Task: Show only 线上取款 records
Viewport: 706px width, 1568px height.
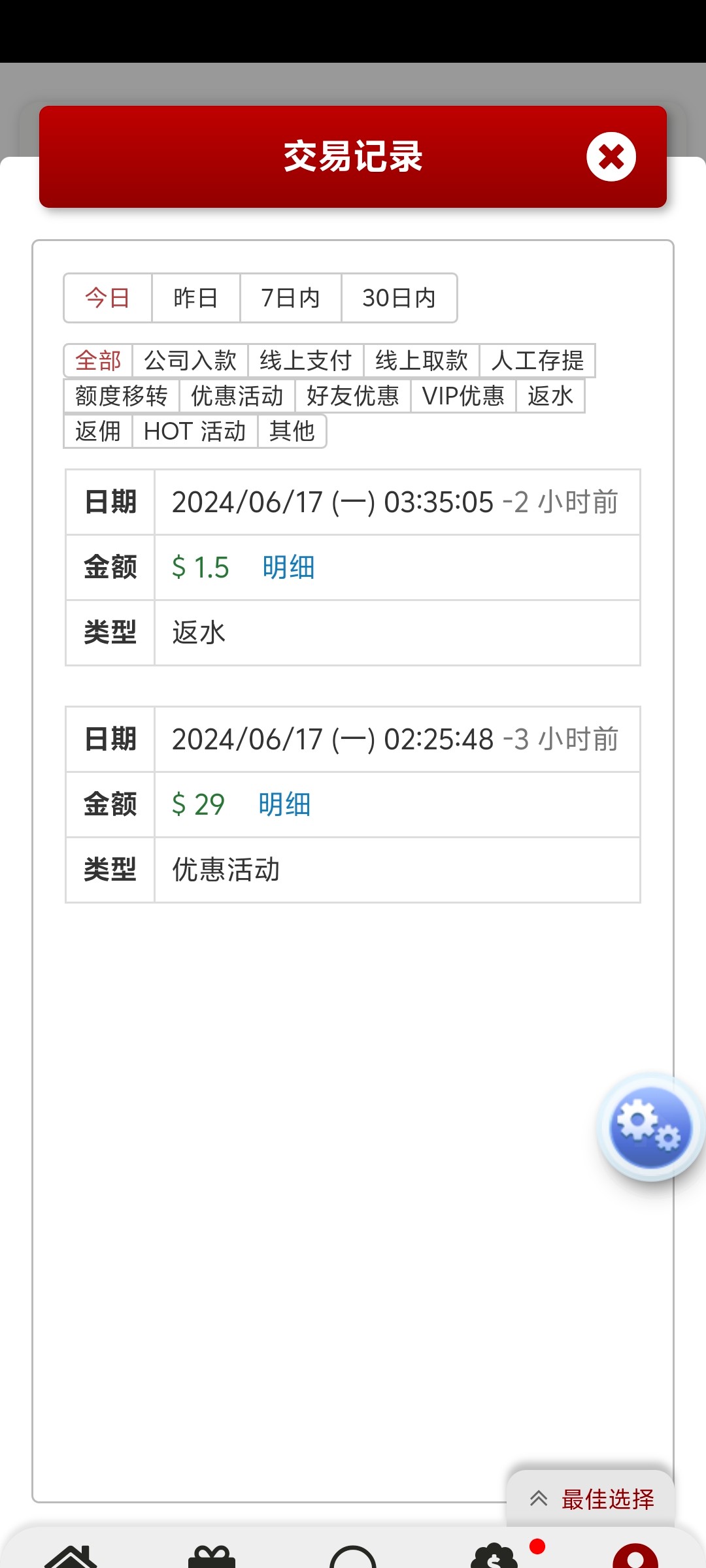Action: 422,361
